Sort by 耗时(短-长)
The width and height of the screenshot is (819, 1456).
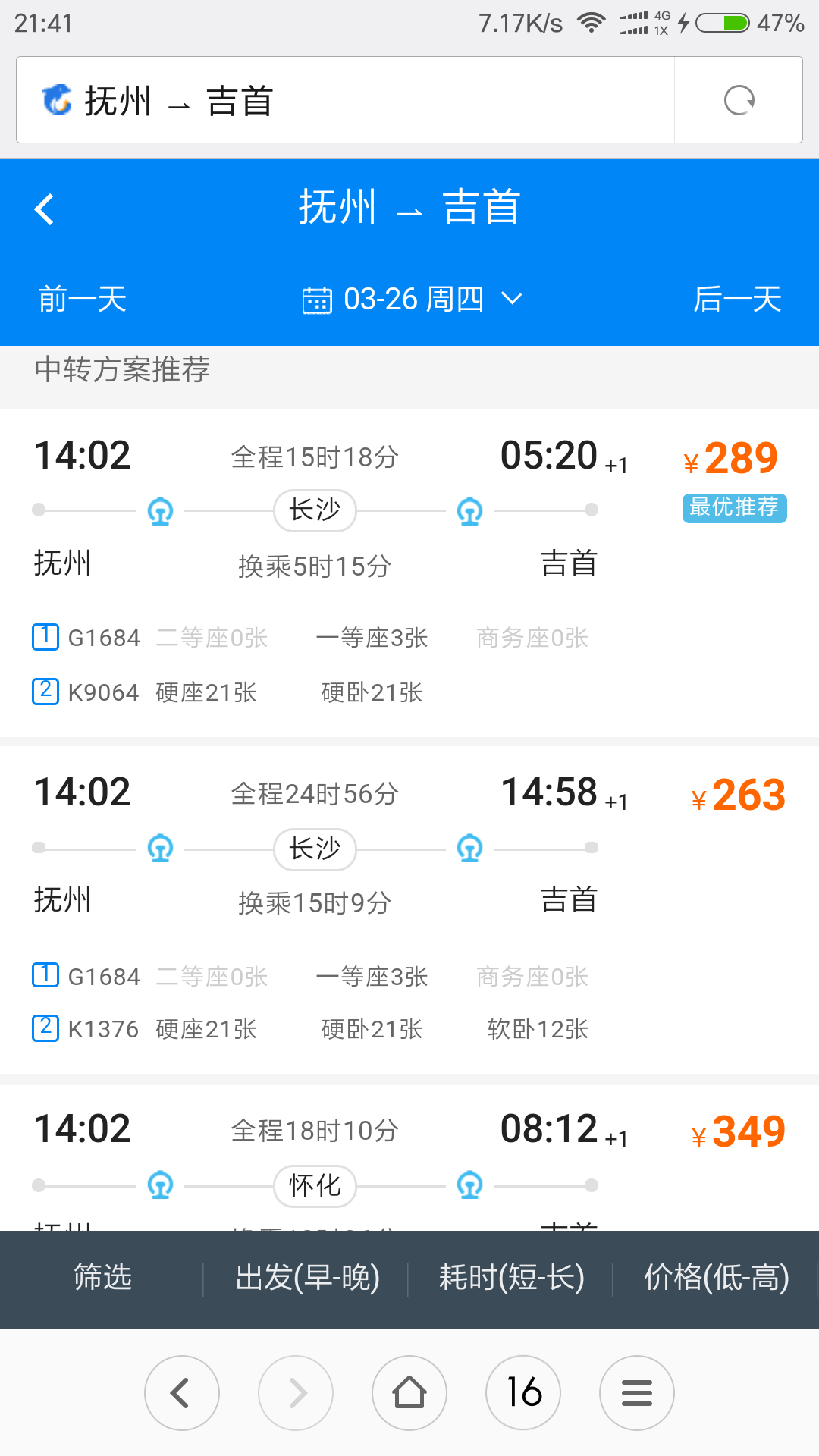512,1278
